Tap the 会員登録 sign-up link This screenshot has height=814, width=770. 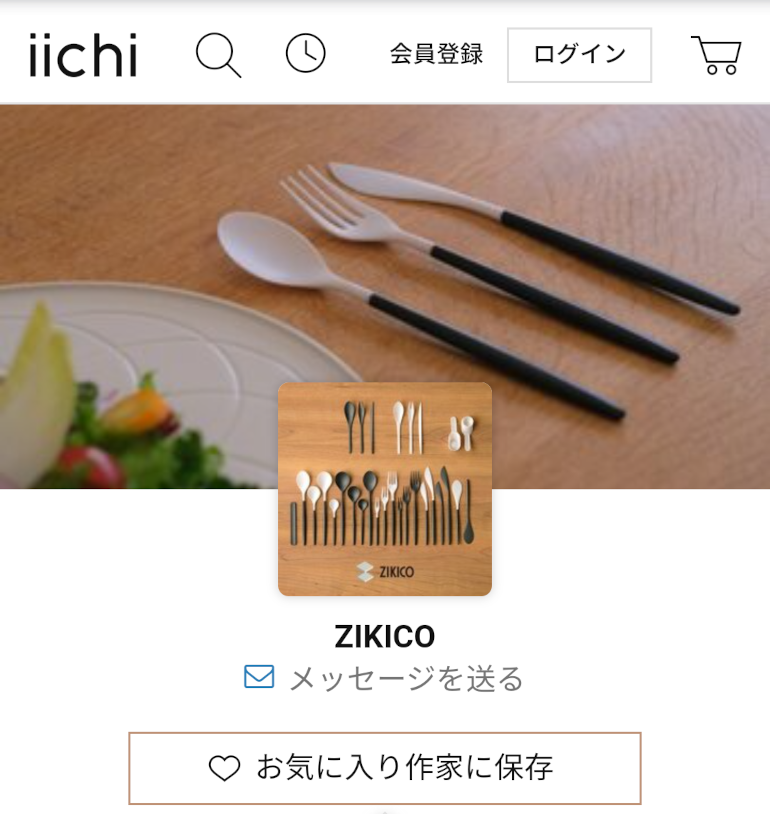436,54
